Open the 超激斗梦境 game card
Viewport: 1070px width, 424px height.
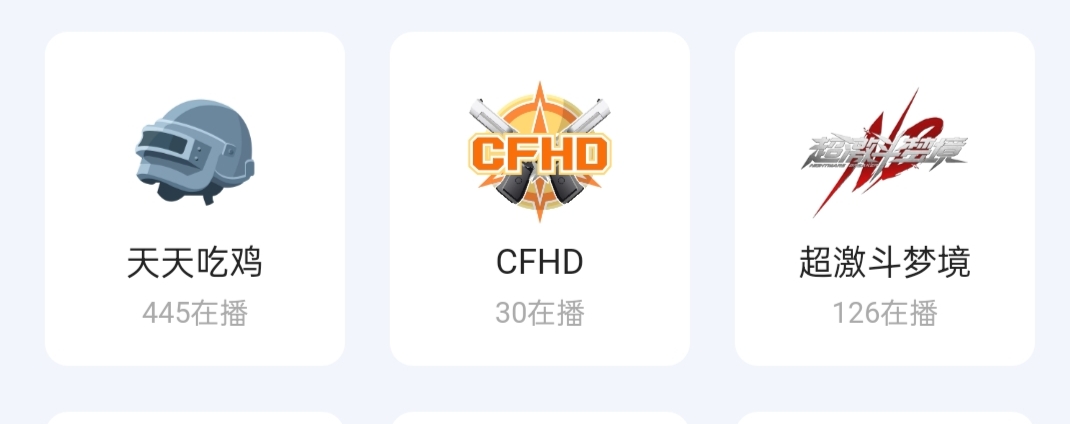pos(885,200)
